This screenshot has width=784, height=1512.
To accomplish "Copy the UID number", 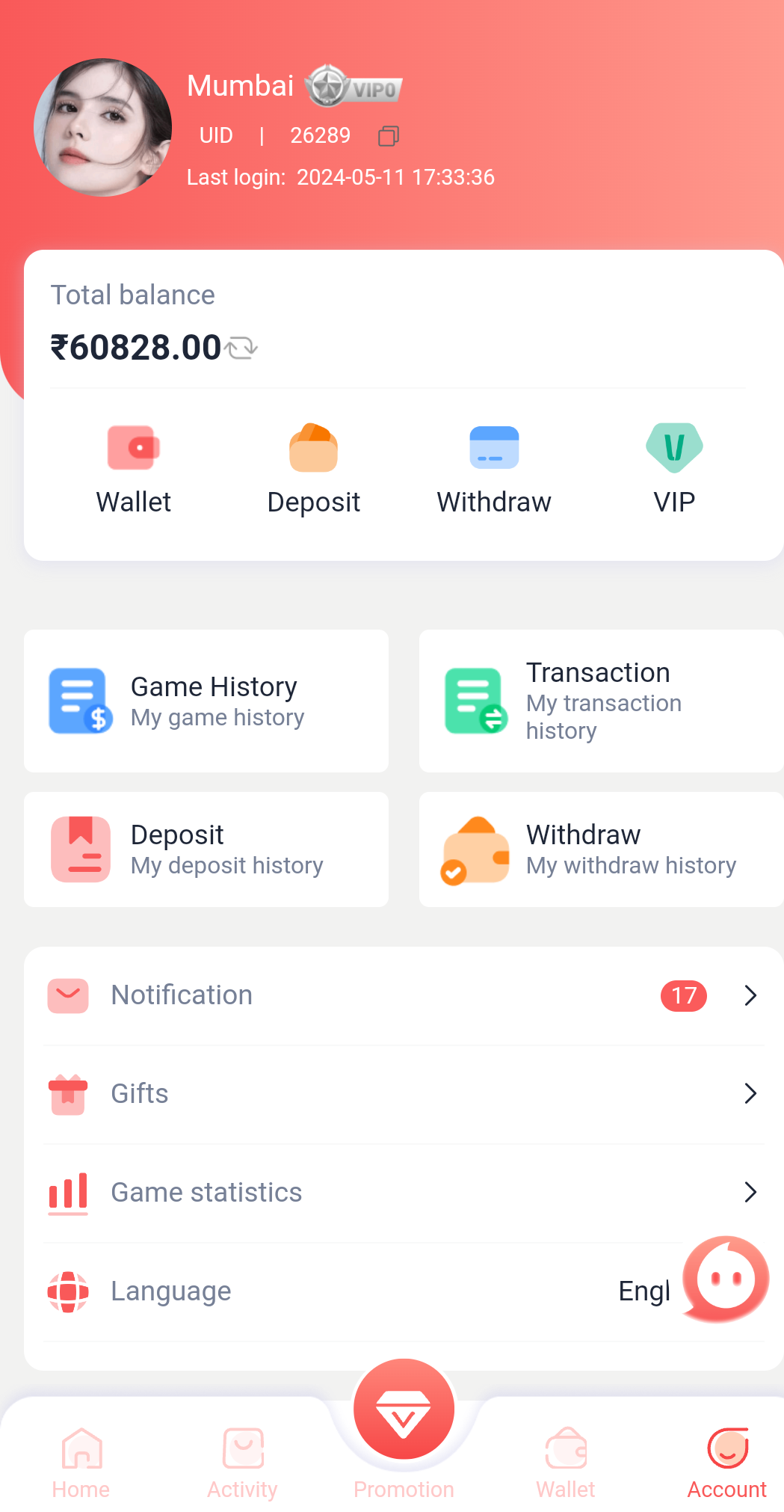I will click(388, 135).
